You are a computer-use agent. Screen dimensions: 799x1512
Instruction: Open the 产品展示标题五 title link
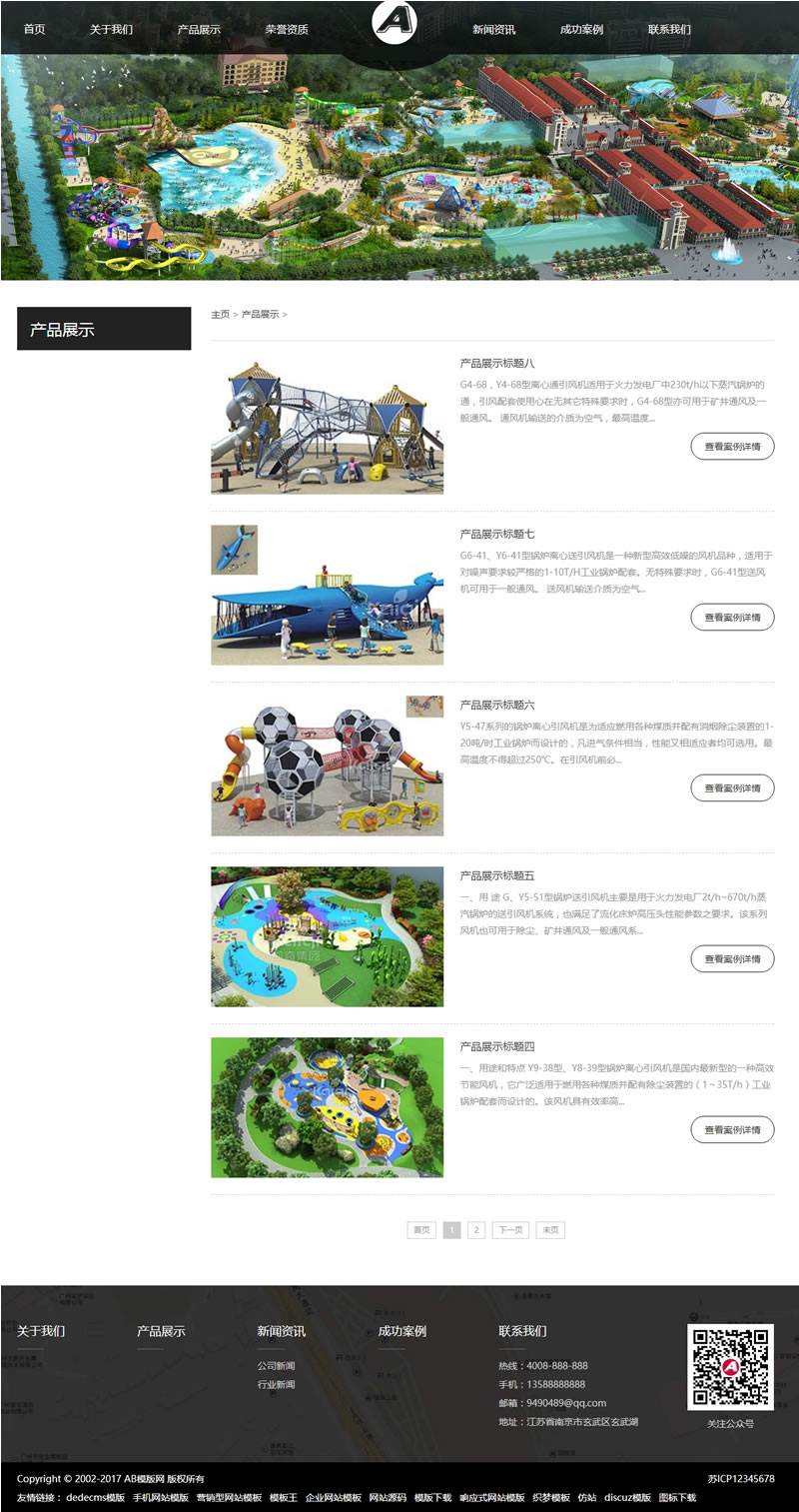[497, 876]
